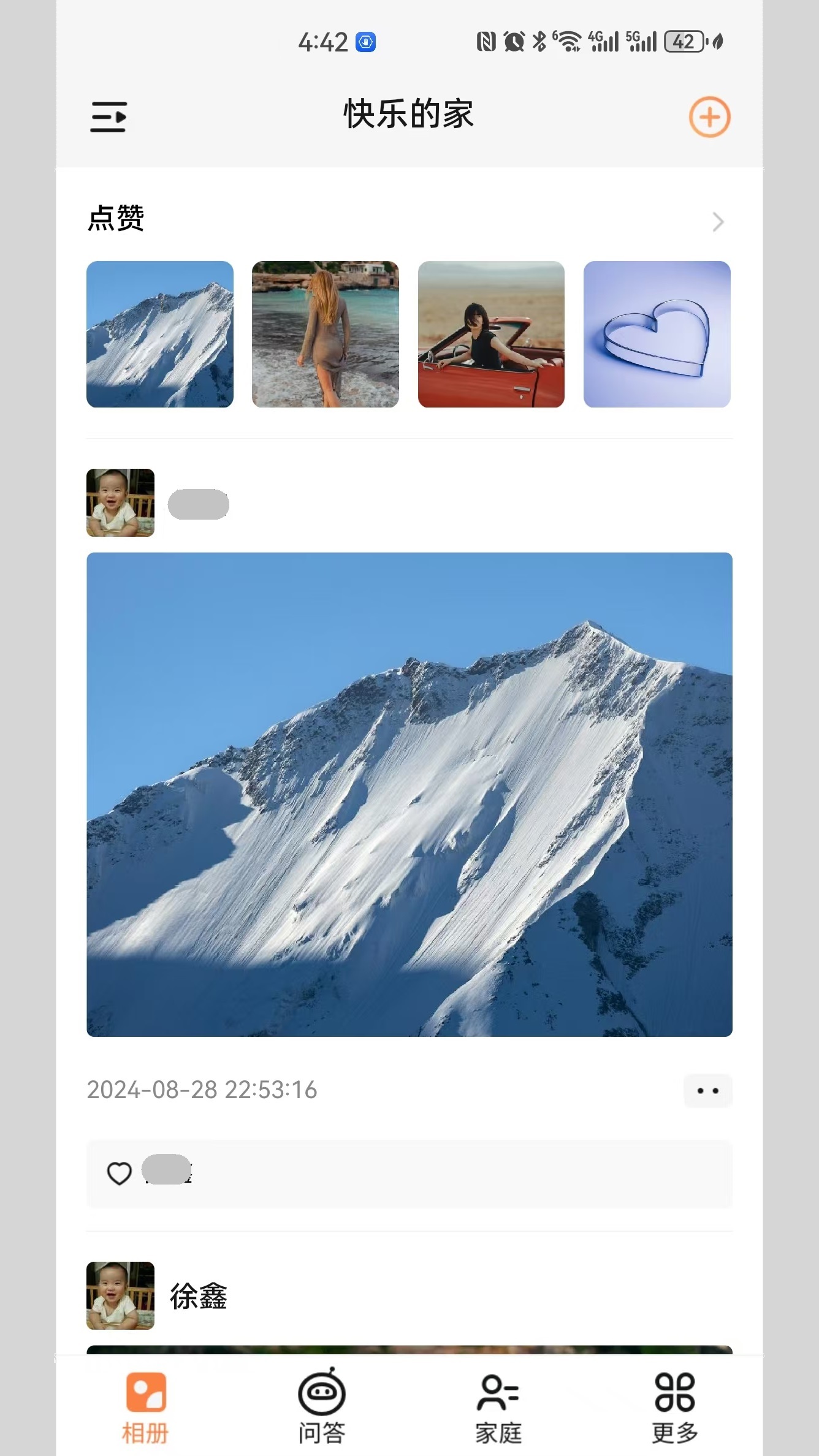Open the two-dot options on the mountain post
The height and width of the screenshot is (1456, 819).
[x=707, y=1090]
